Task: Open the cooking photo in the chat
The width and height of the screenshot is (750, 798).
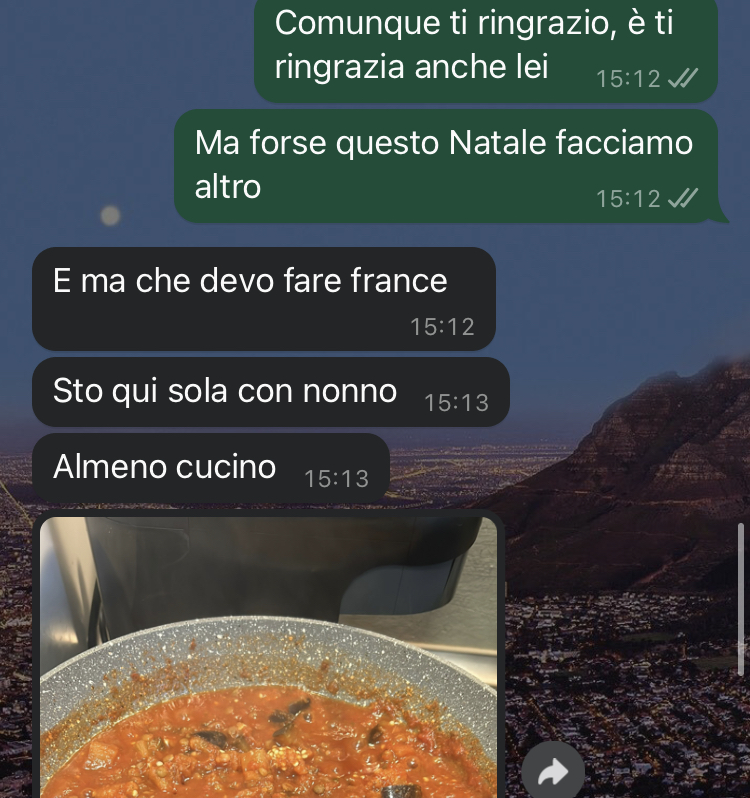Action: pyautogui.click(x=268, y=660)
